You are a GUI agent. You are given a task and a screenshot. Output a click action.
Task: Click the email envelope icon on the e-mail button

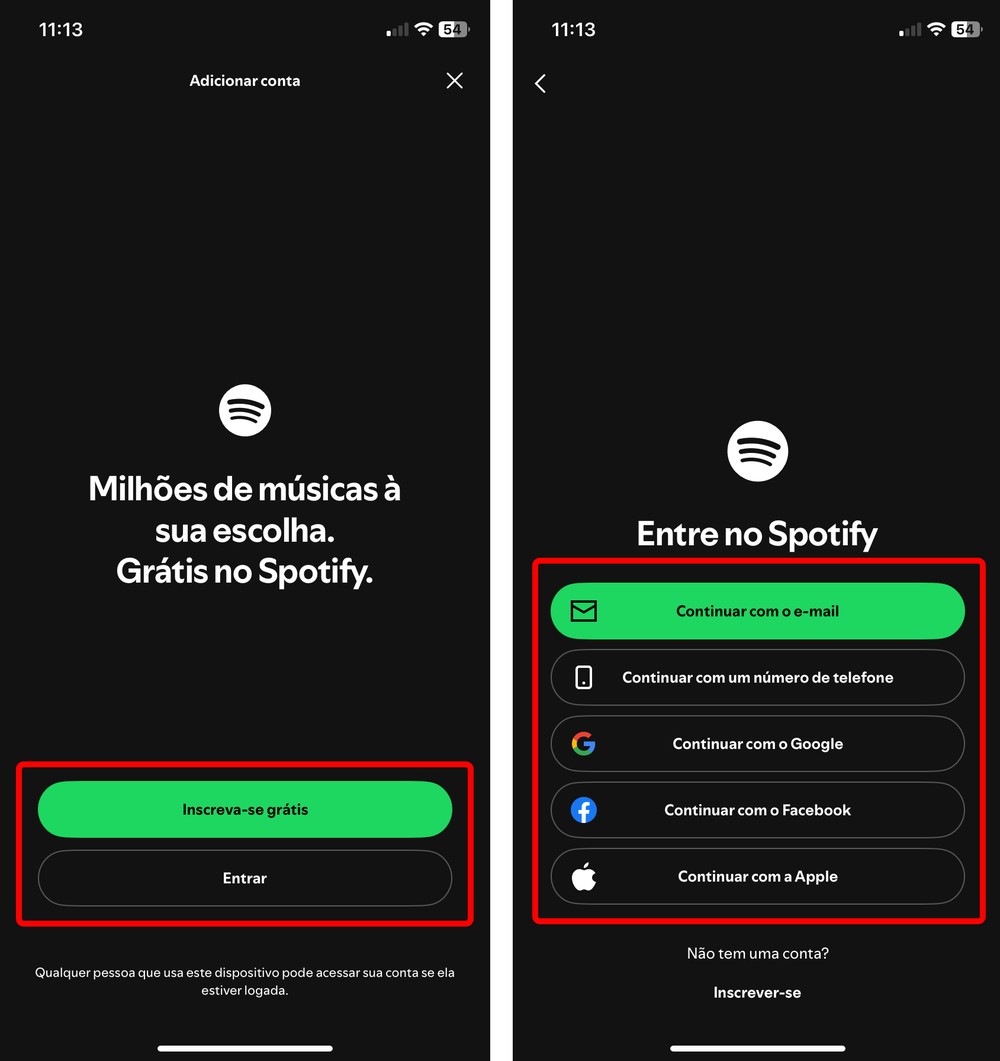[x=583, y=610]
